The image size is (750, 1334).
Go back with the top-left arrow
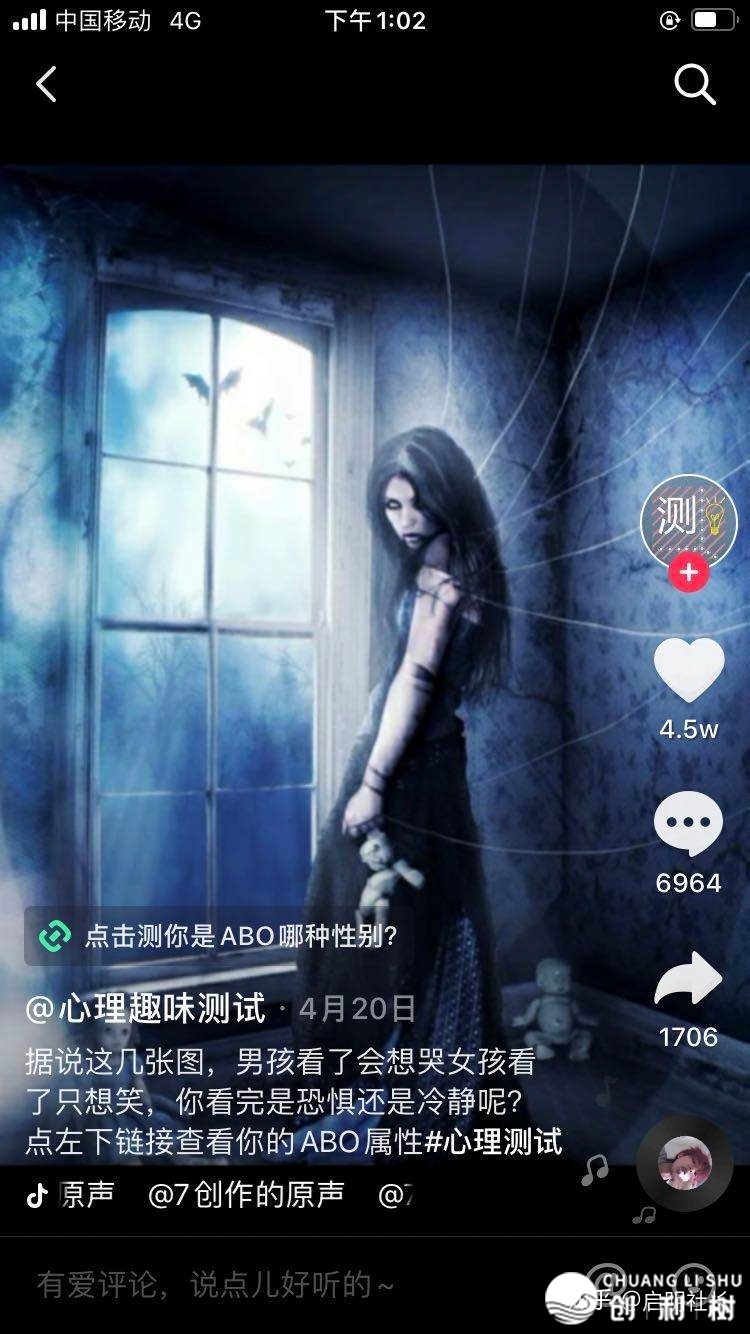(46, 85)
